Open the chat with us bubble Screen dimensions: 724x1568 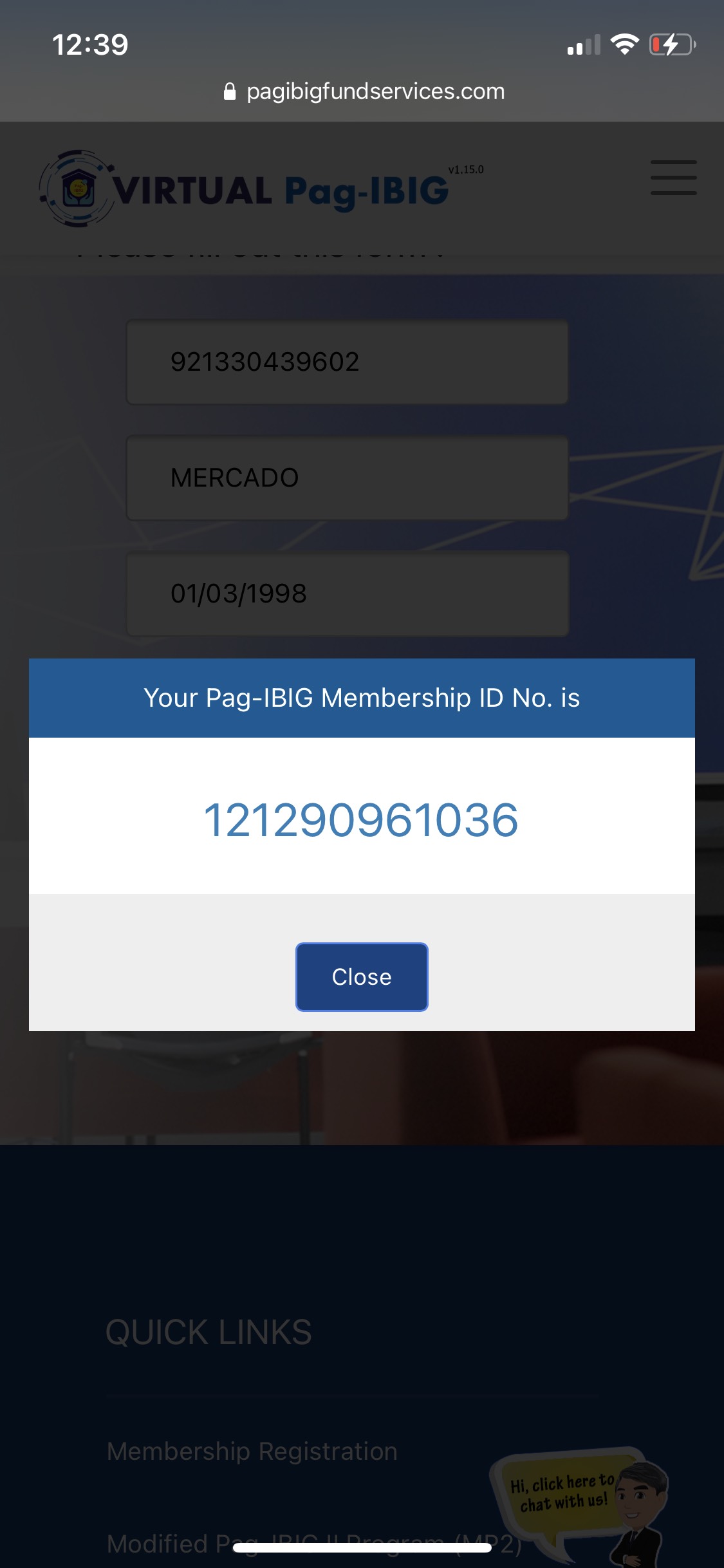pos(566,1493)
